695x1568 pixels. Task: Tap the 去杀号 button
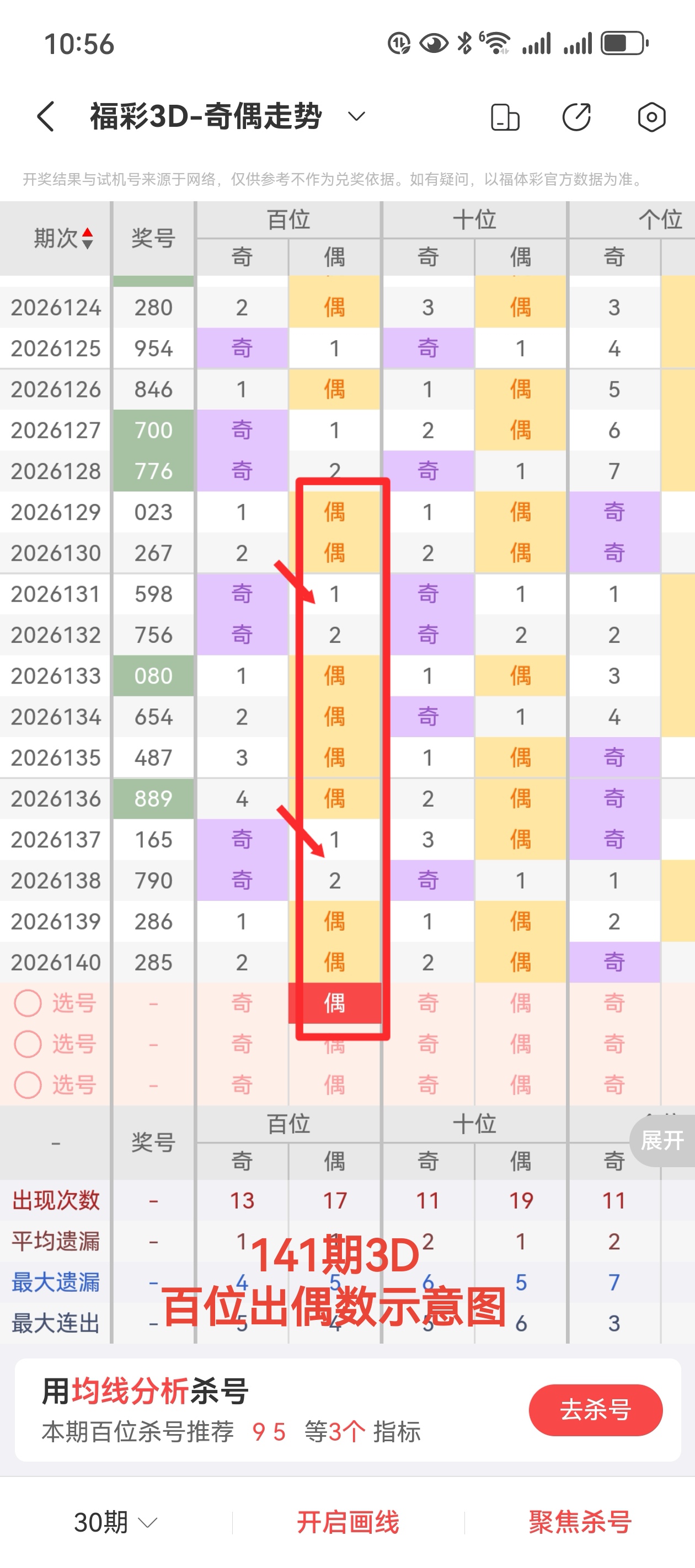click(x=595, y=1409)
